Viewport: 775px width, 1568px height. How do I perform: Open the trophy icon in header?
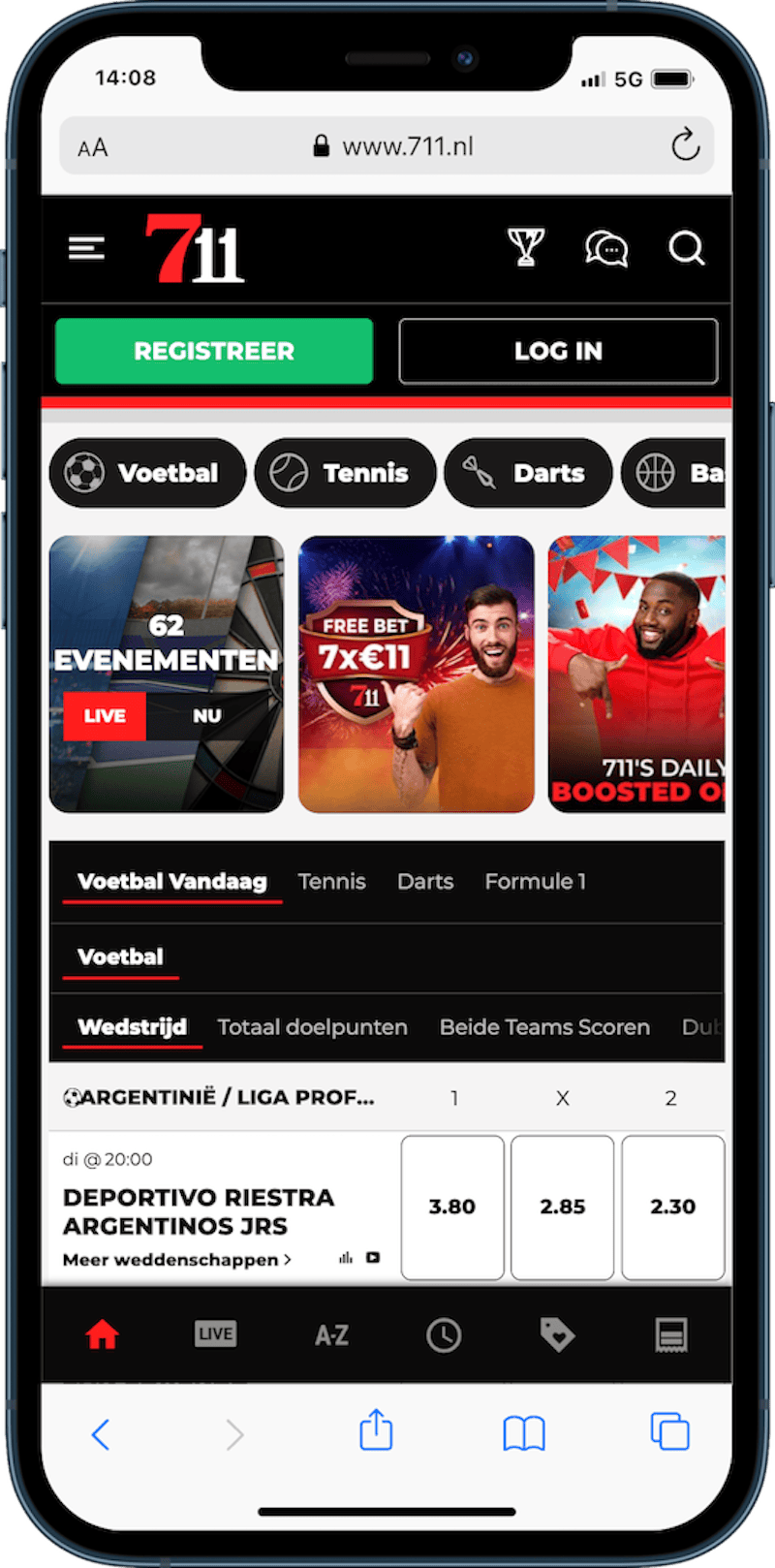[x=526, y=248]
